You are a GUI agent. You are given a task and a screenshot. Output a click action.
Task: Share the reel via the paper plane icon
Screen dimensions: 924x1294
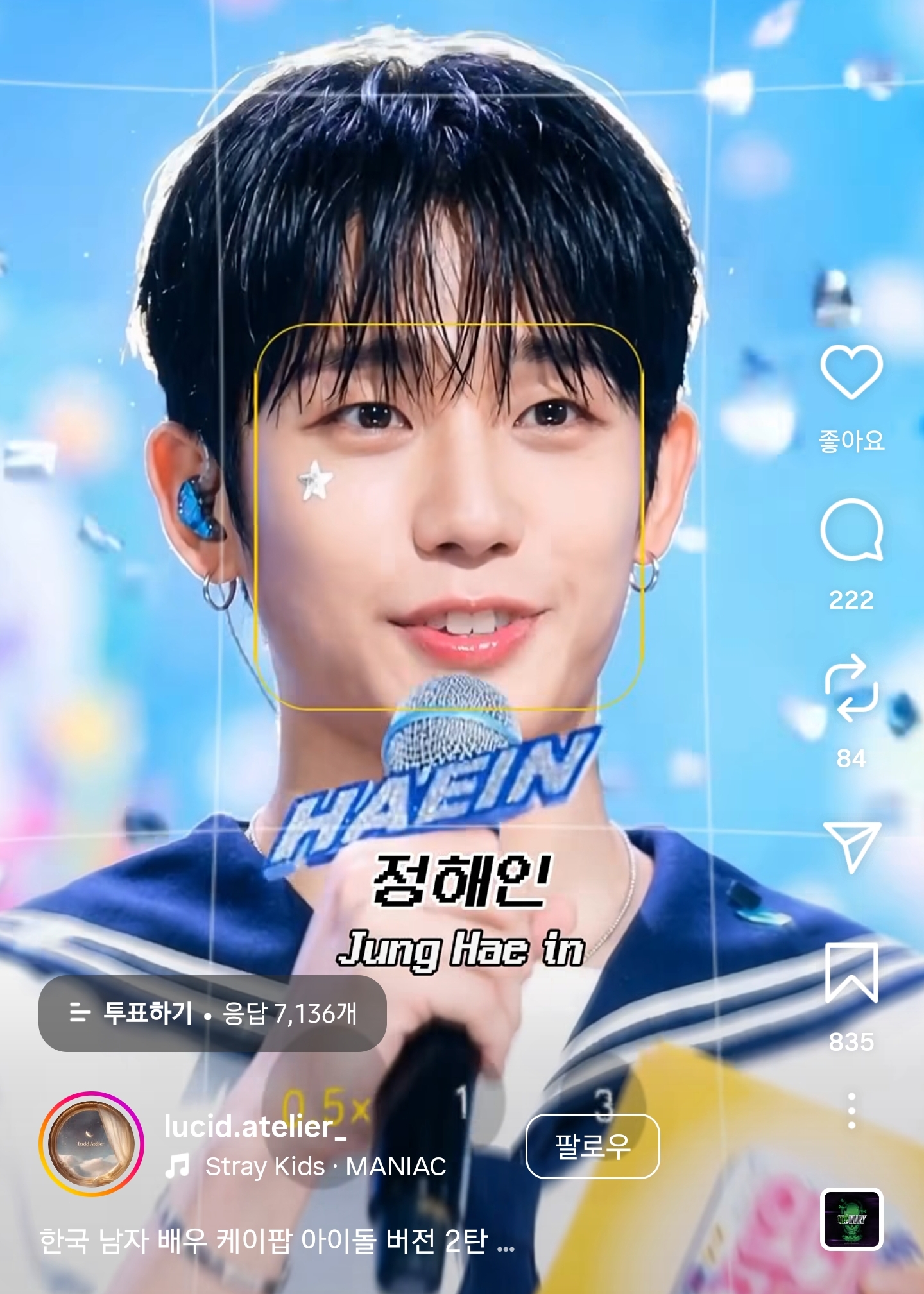tap(851, 847)
